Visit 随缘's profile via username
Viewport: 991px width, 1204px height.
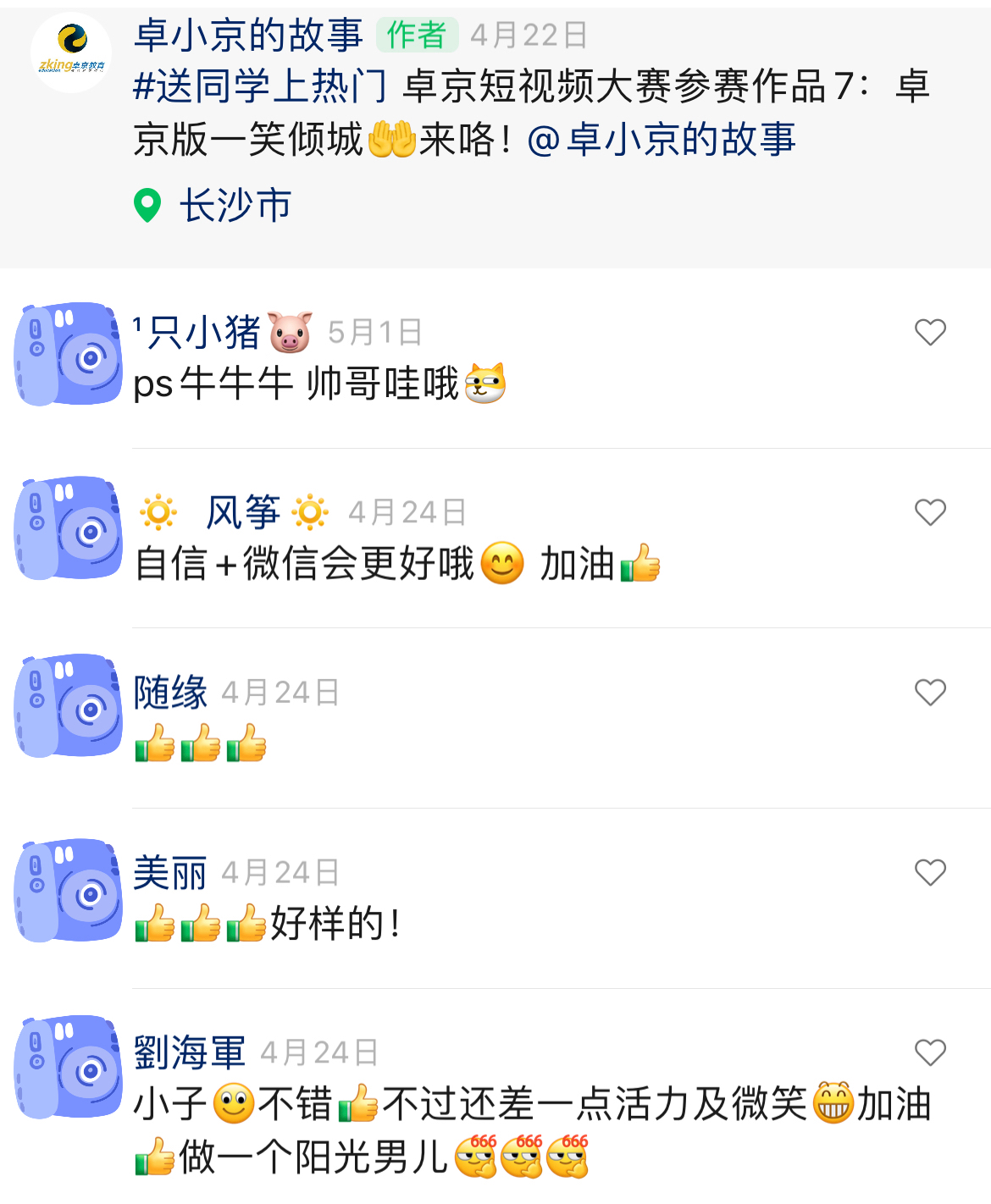[x=170, y=693]
